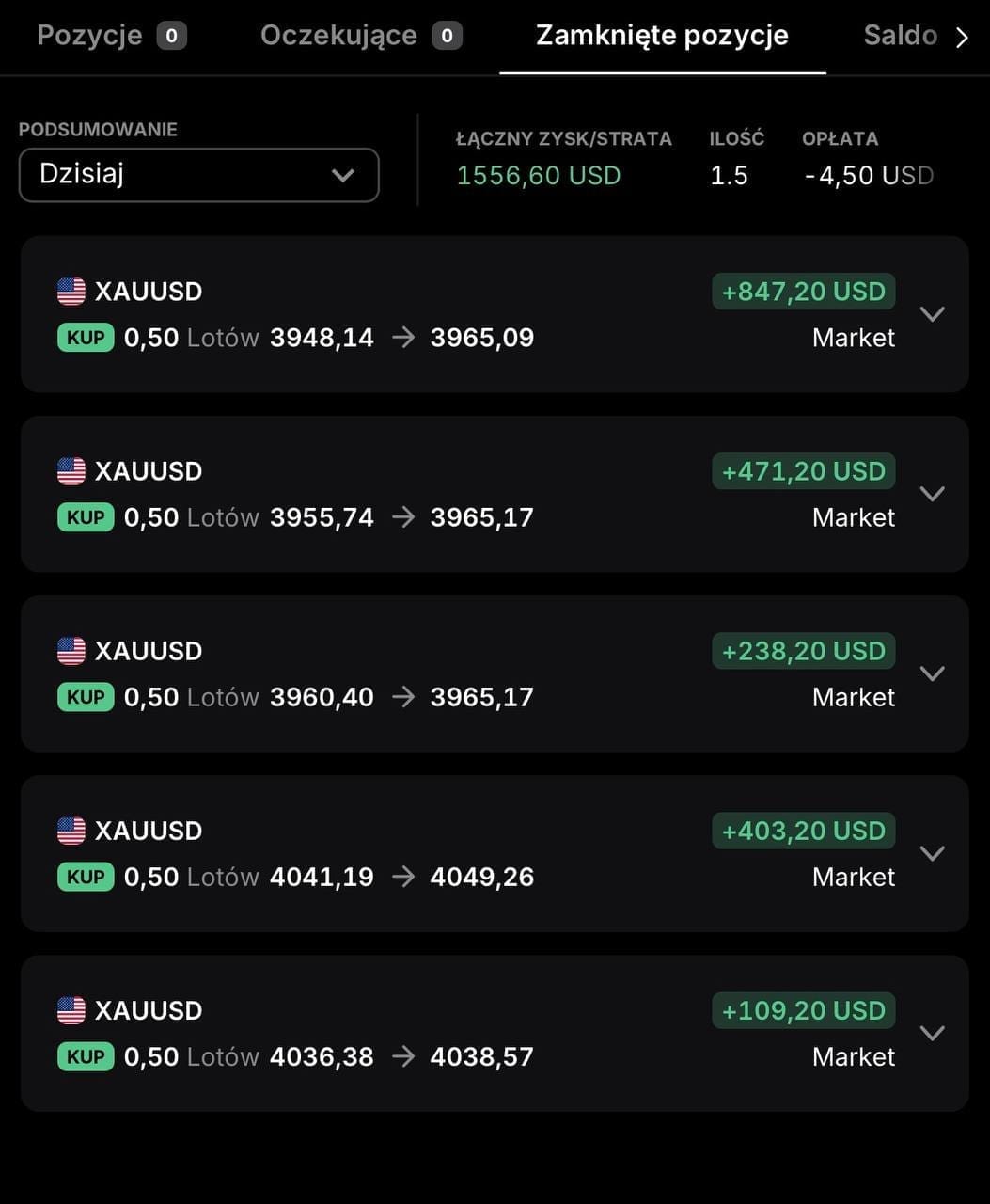The image size is (990, 1204).
Task: Switch to the Oczekujące tab
Action: pos(360,36)
